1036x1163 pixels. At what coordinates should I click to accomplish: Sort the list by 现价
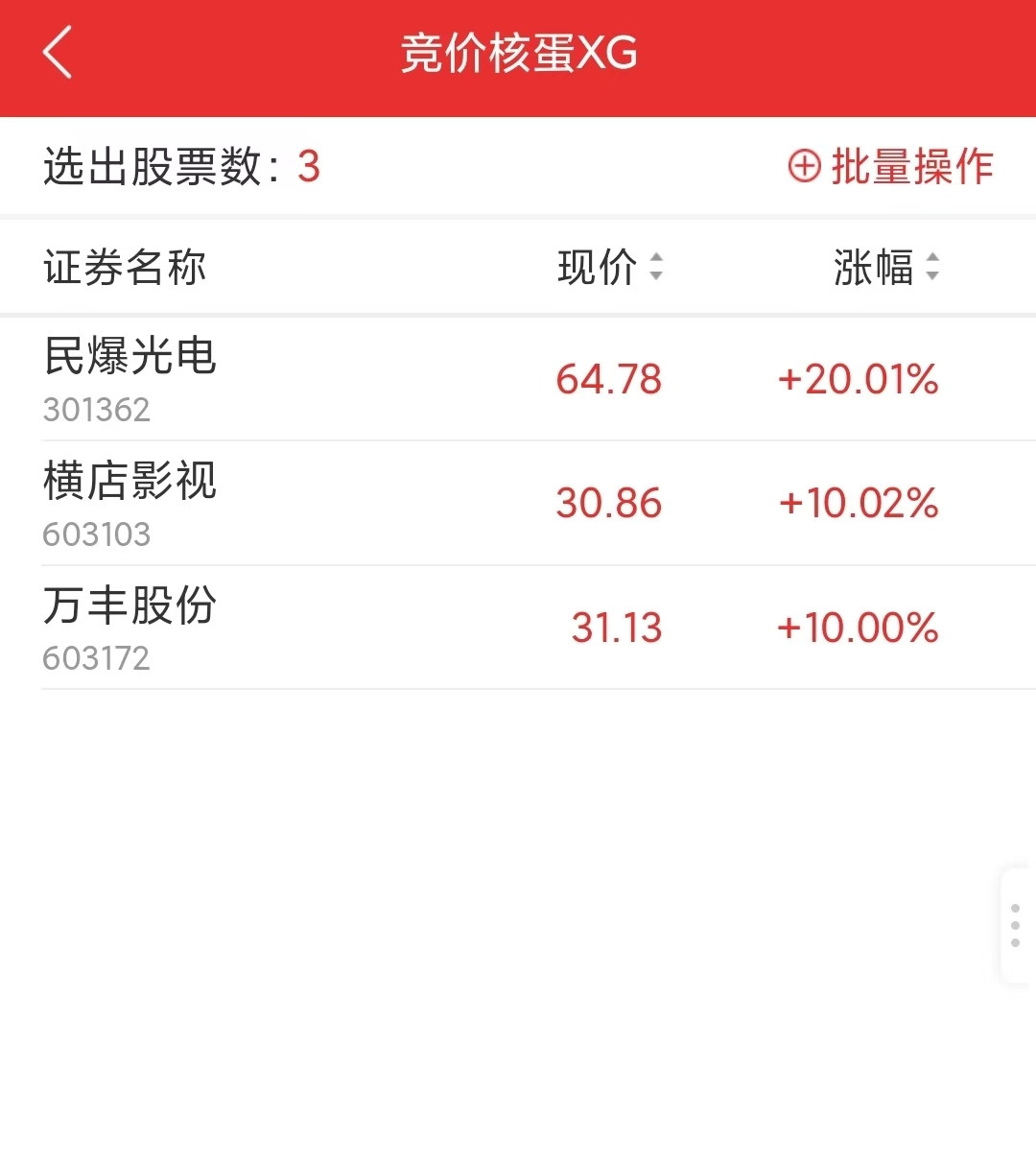[610, 267]
